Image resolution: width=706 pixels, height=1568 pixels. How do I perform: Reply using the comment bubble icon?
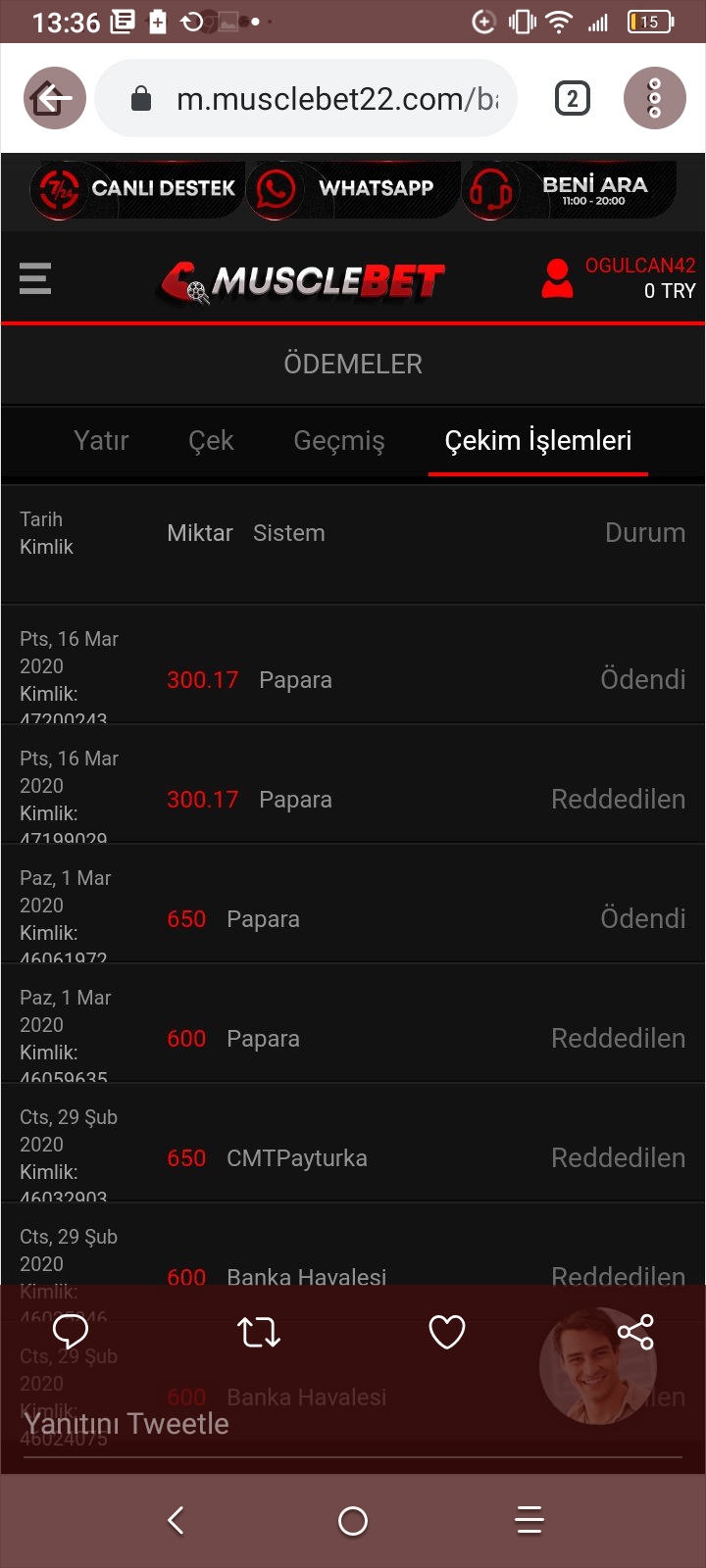tap(71, 1332)
